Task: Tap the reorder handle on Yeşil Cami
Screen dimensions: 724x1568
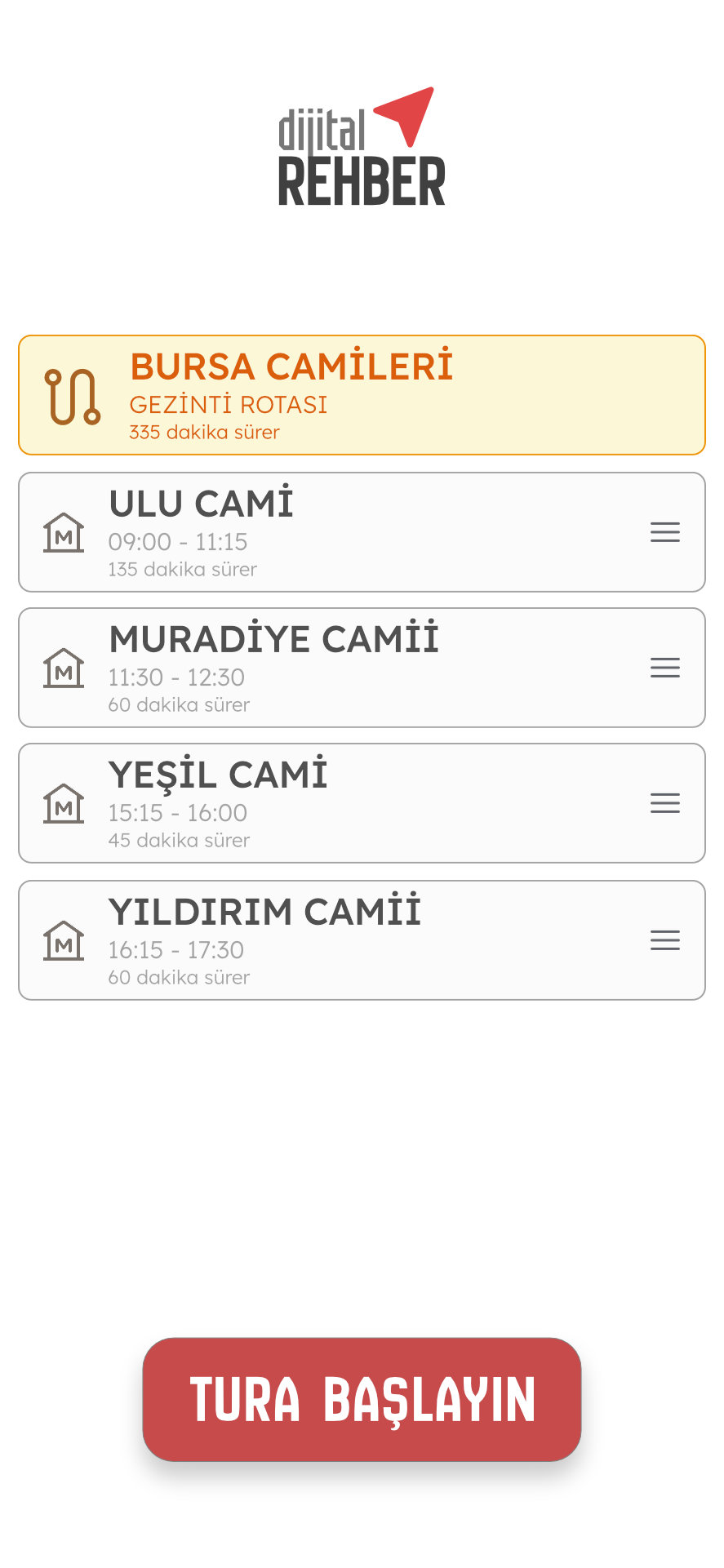Action: click(x=665, y=803)
